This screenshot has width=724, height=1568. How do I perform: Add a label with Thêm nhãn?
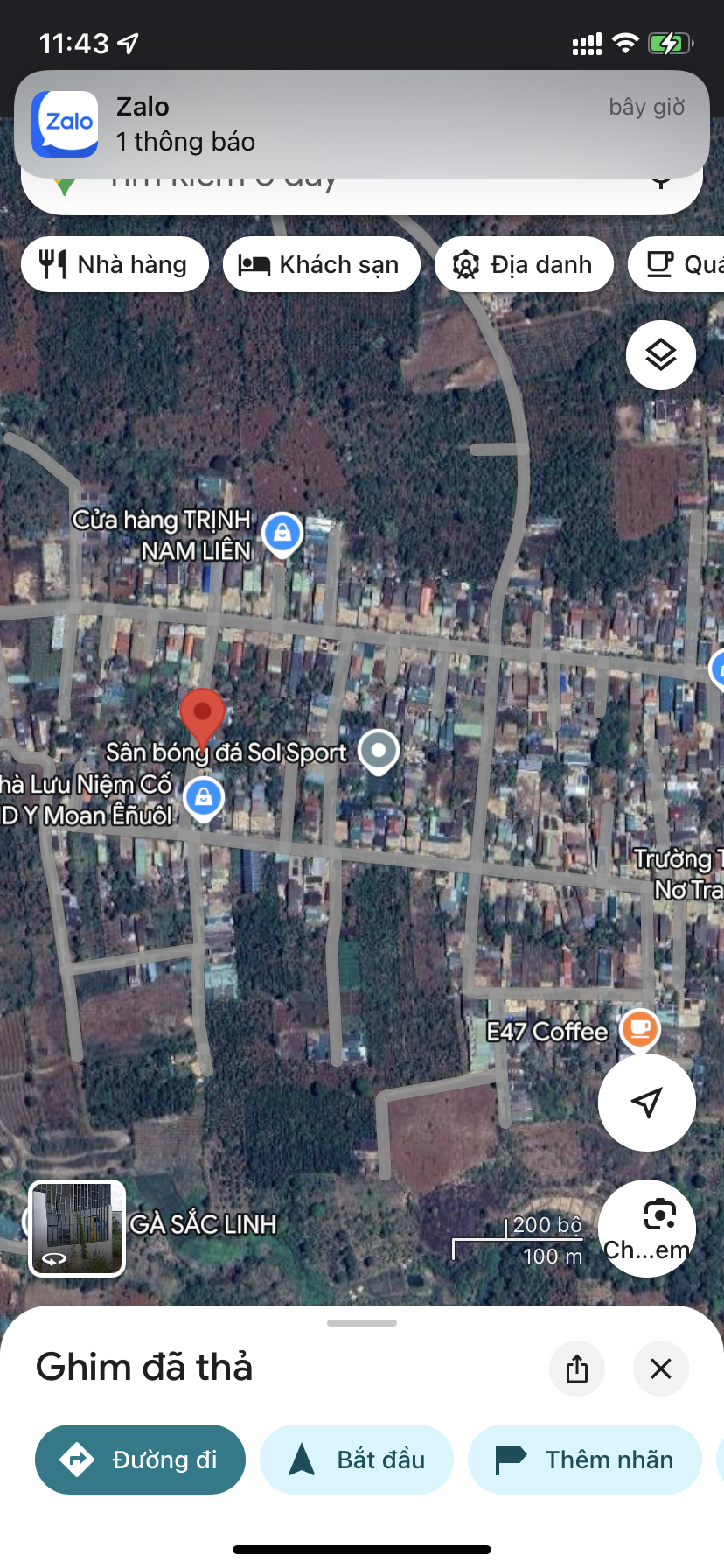pos(584,1459)
